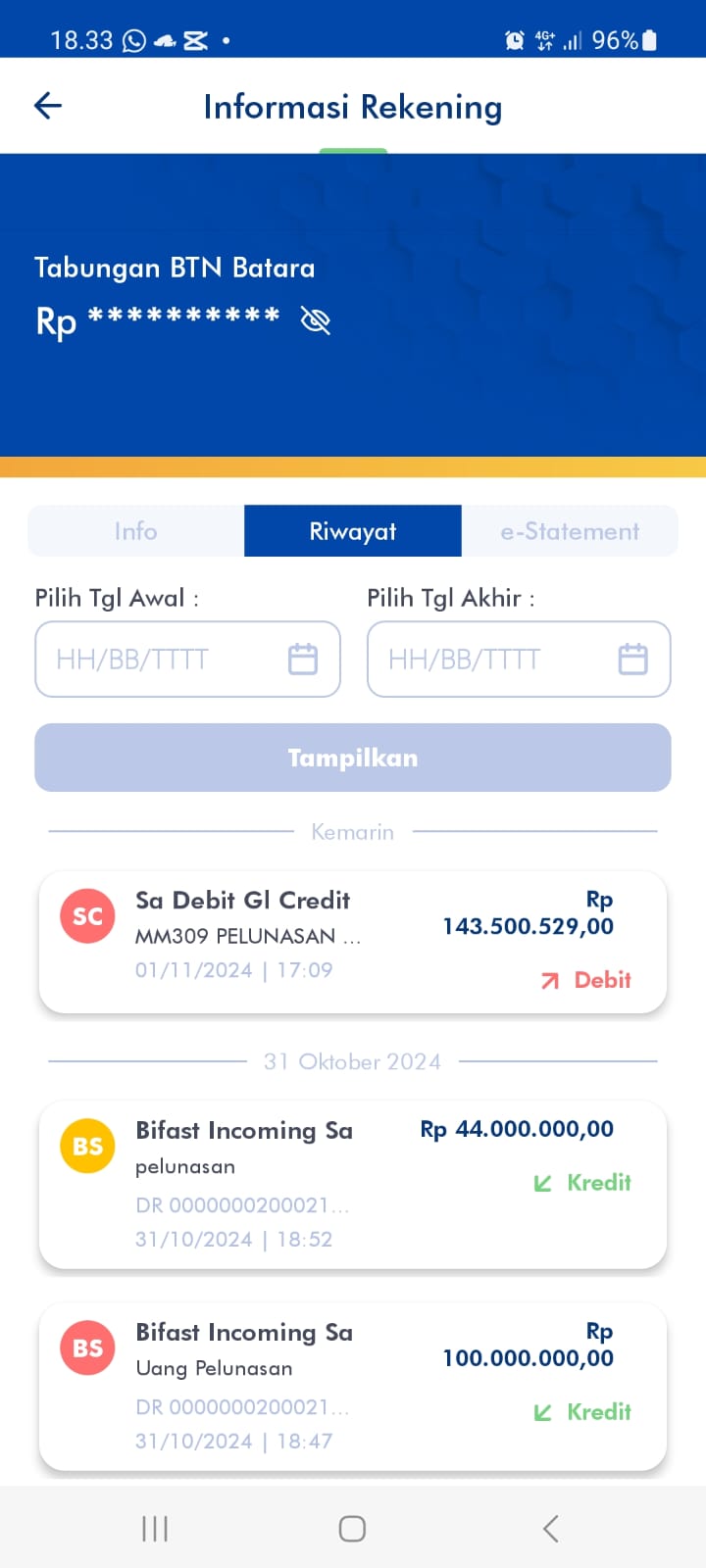Open the Uang Pelunasan Bifast transaction
Screen dimensions: 706x1568
coord(353,1386)
